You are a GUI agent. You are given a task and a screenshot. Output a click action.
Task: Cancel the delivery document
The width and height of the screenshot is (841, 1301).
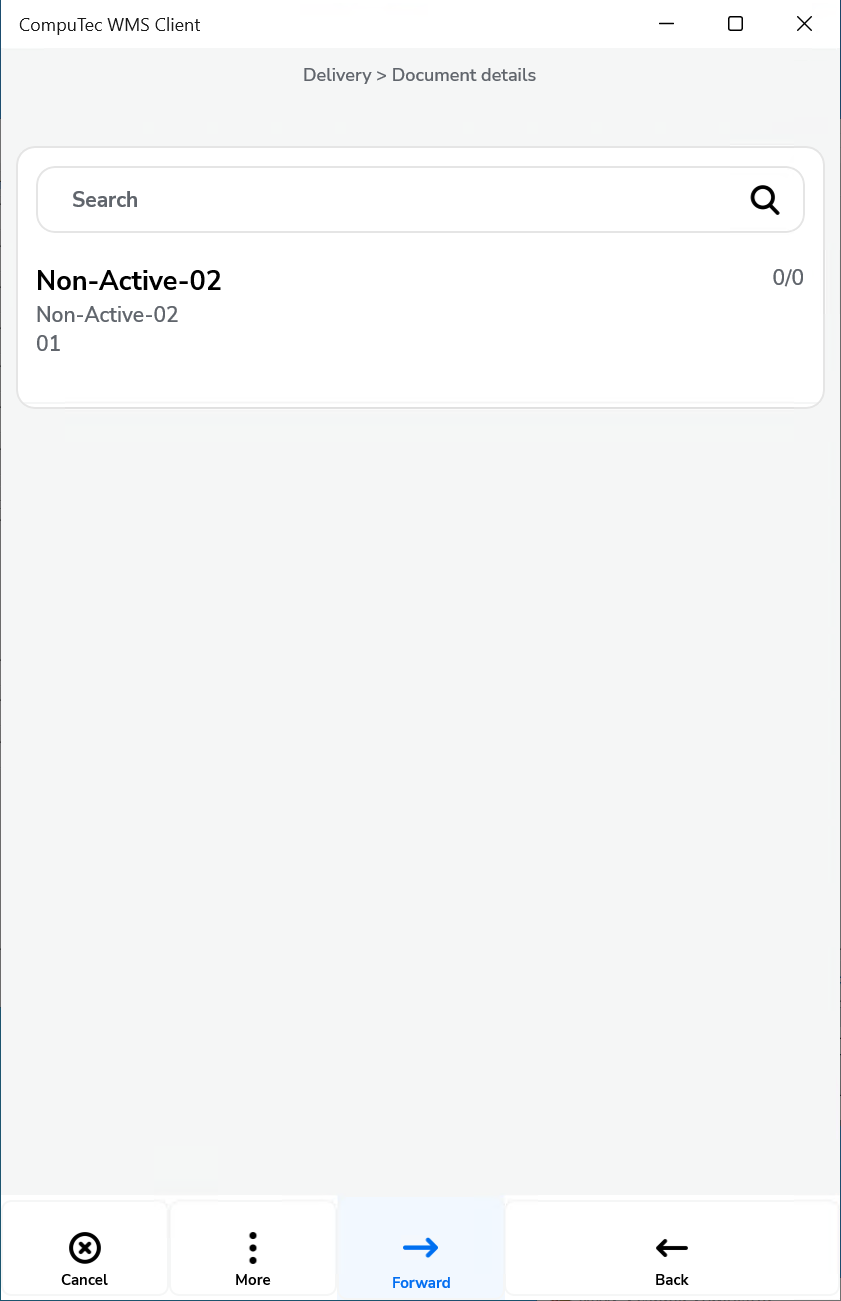tap(85, 1258)
